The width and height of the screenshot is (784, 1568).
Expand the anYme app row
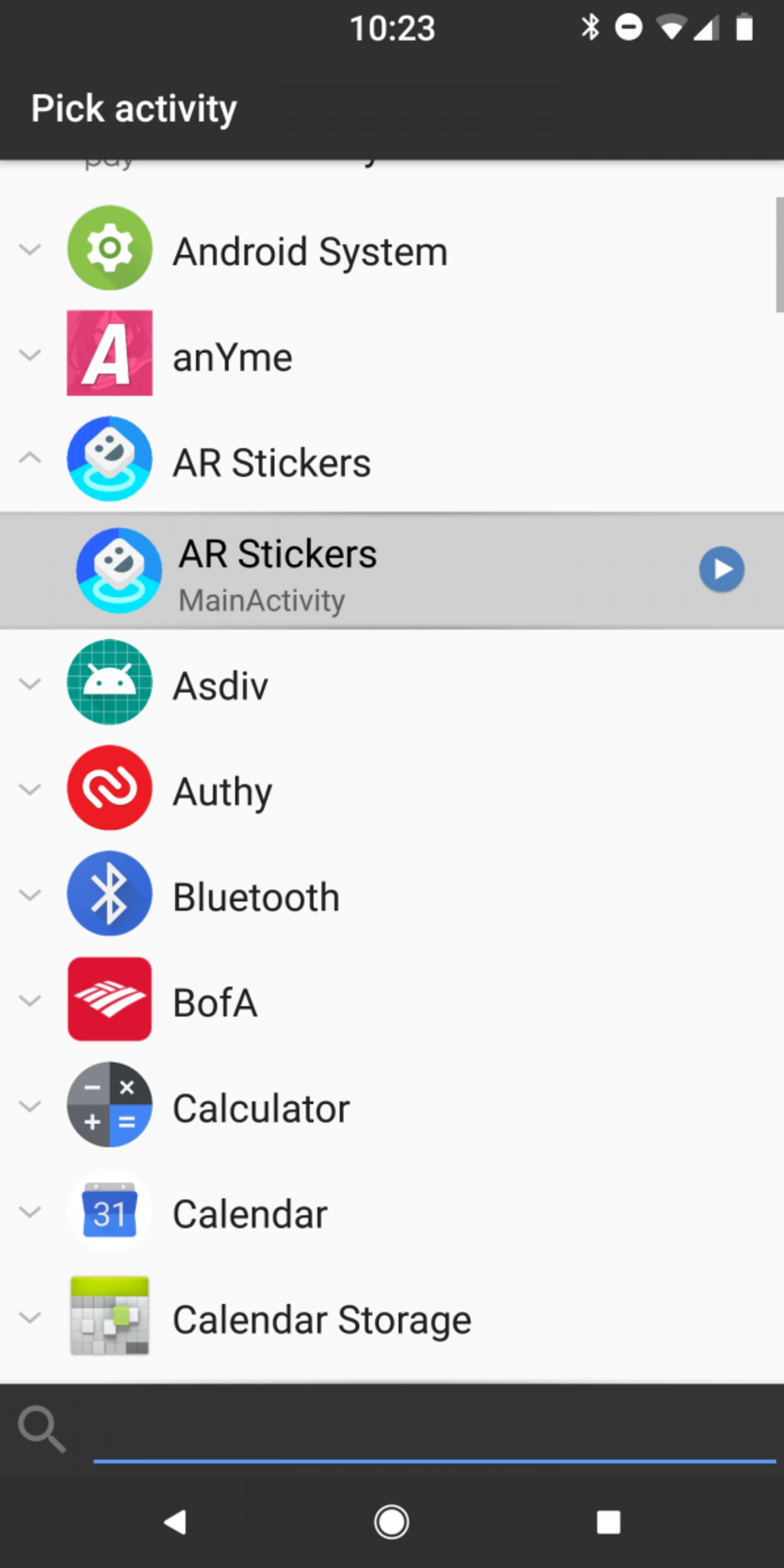coord(29,355)
